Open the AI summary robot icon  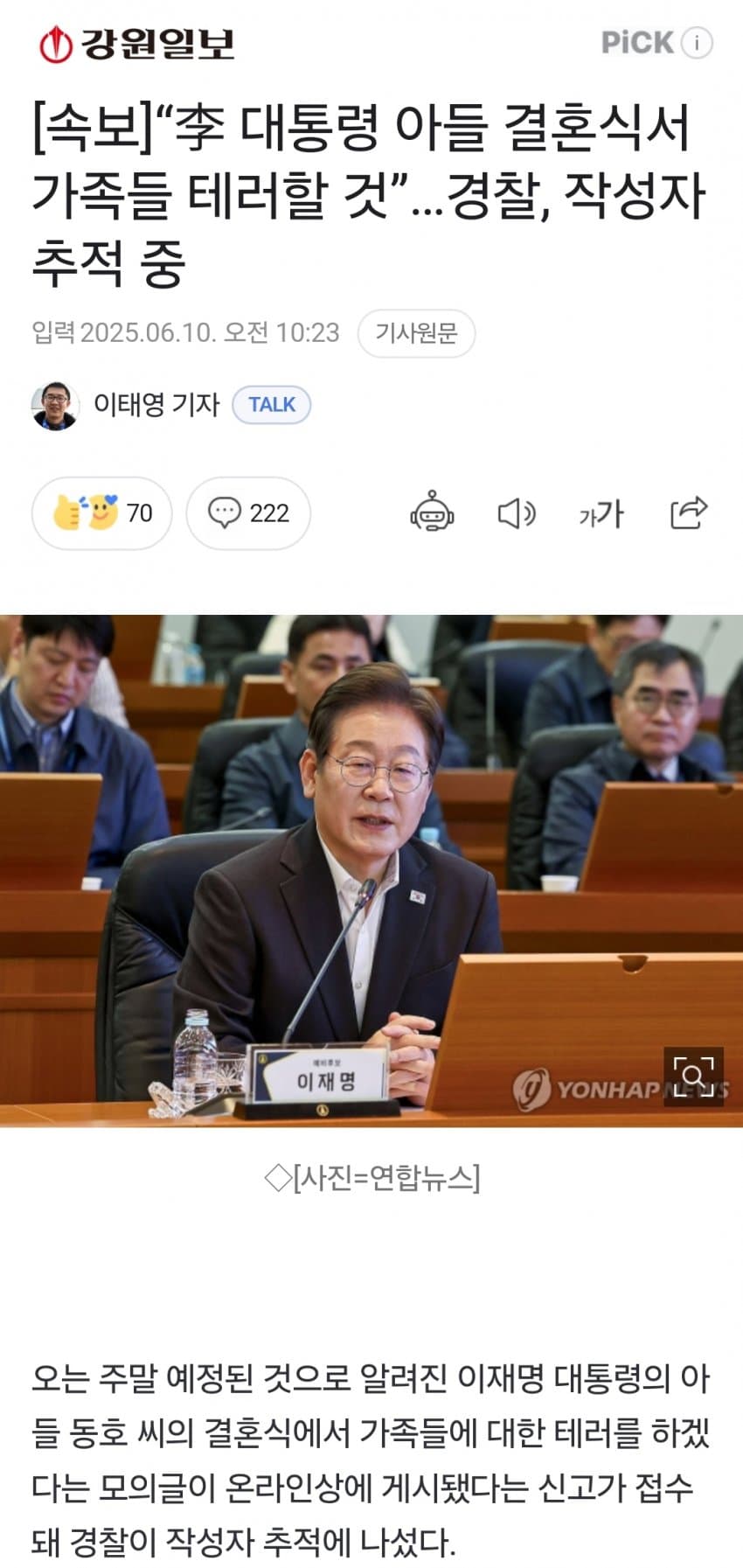tap(432, 513)
